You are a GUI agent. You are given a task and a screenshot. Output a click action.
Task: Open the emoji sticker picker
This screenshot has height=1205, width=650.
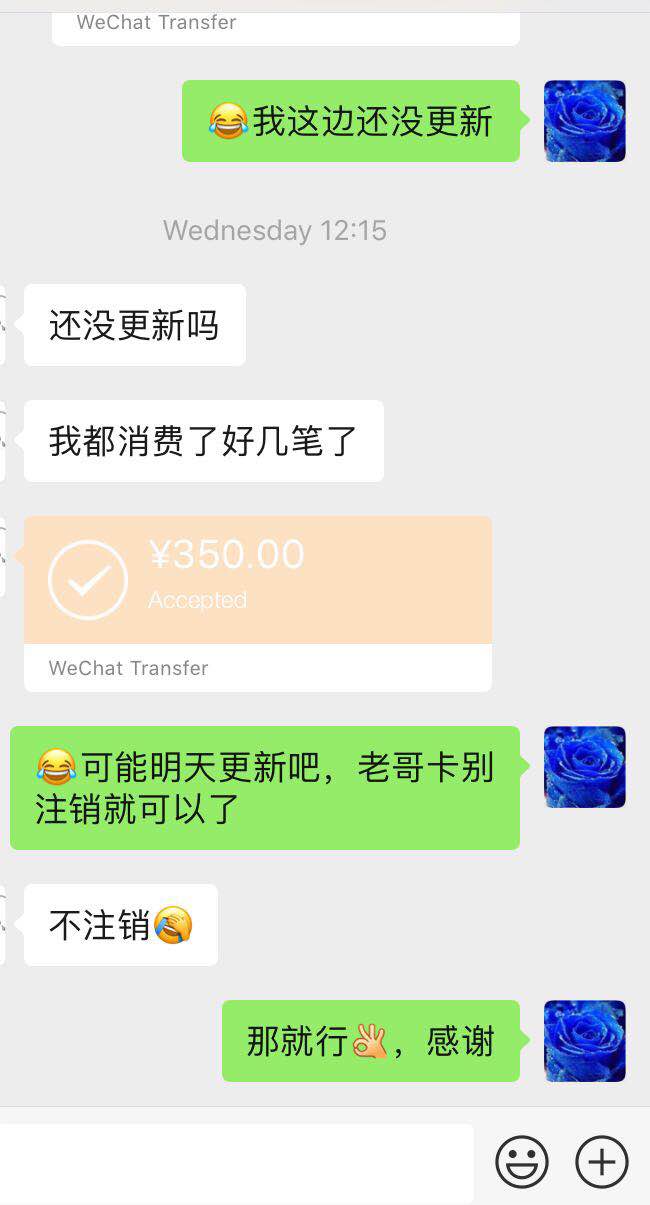pyautogui.click(x=522, y=1162)
